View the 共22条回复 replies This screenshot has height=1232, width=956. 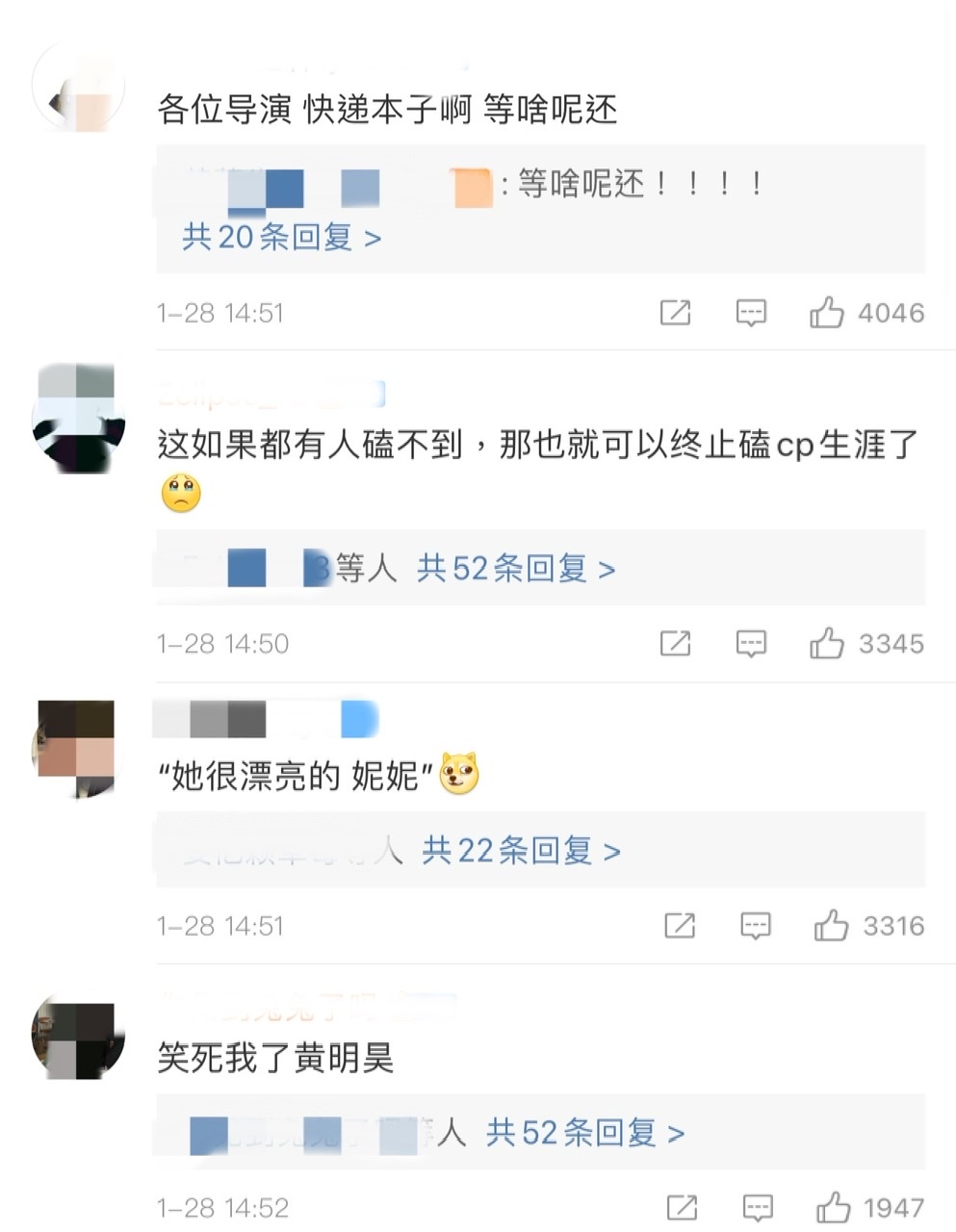521,851
